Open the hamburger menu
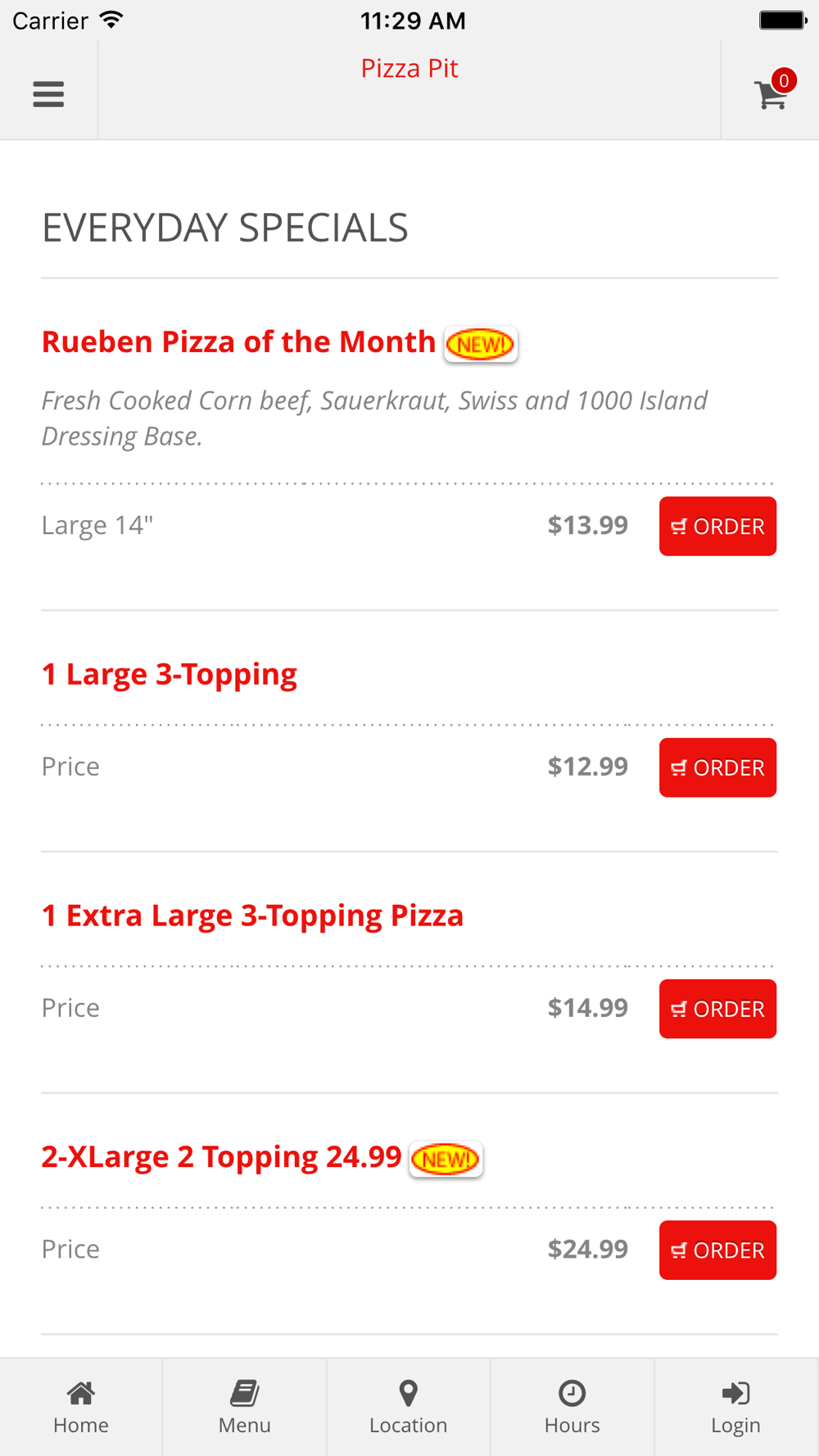This screenshot has width=819, height=1456. [x=48, y=94]
